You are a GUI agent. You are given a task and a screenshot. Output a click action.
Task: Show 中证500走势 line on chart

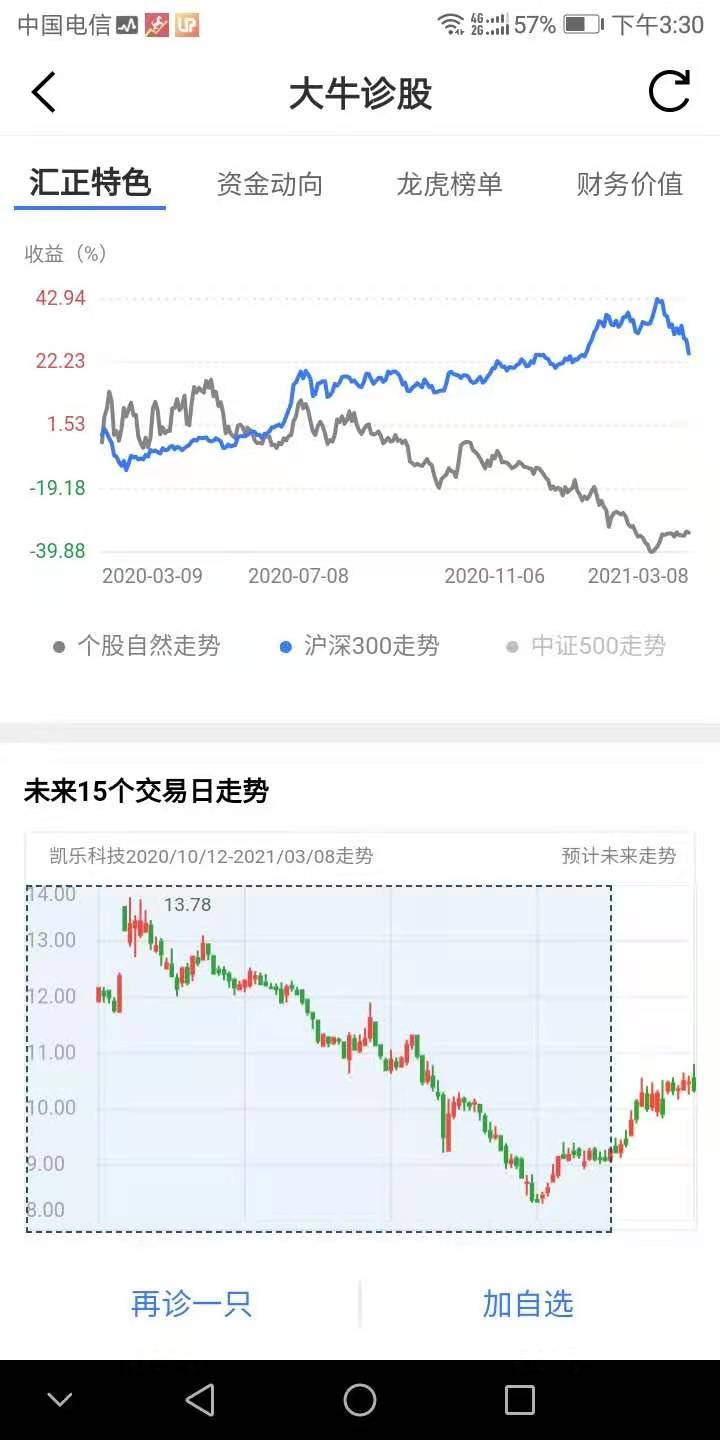(x=586, y=646)
